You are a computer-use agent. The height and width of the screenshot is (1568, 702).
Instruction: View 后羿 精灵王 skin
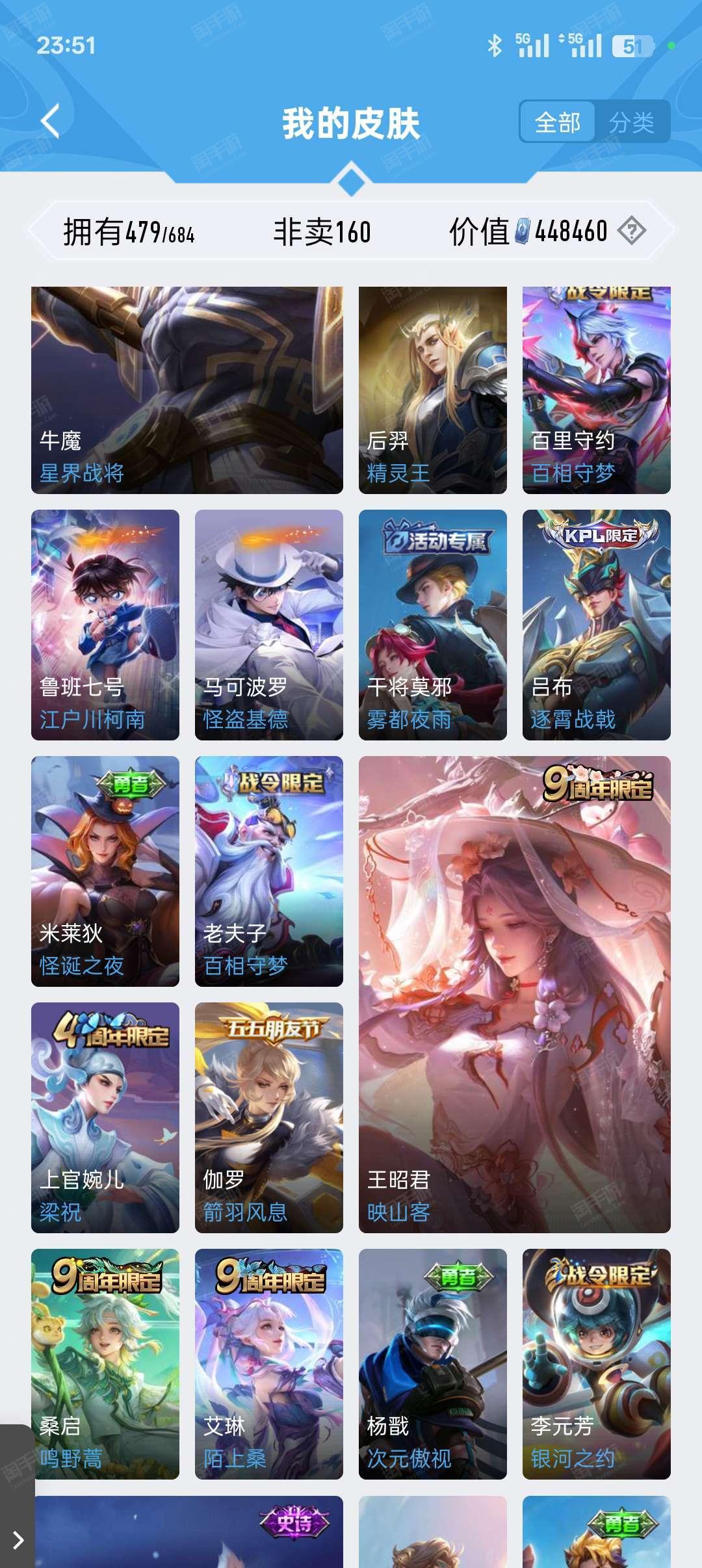tap(433, 390)
